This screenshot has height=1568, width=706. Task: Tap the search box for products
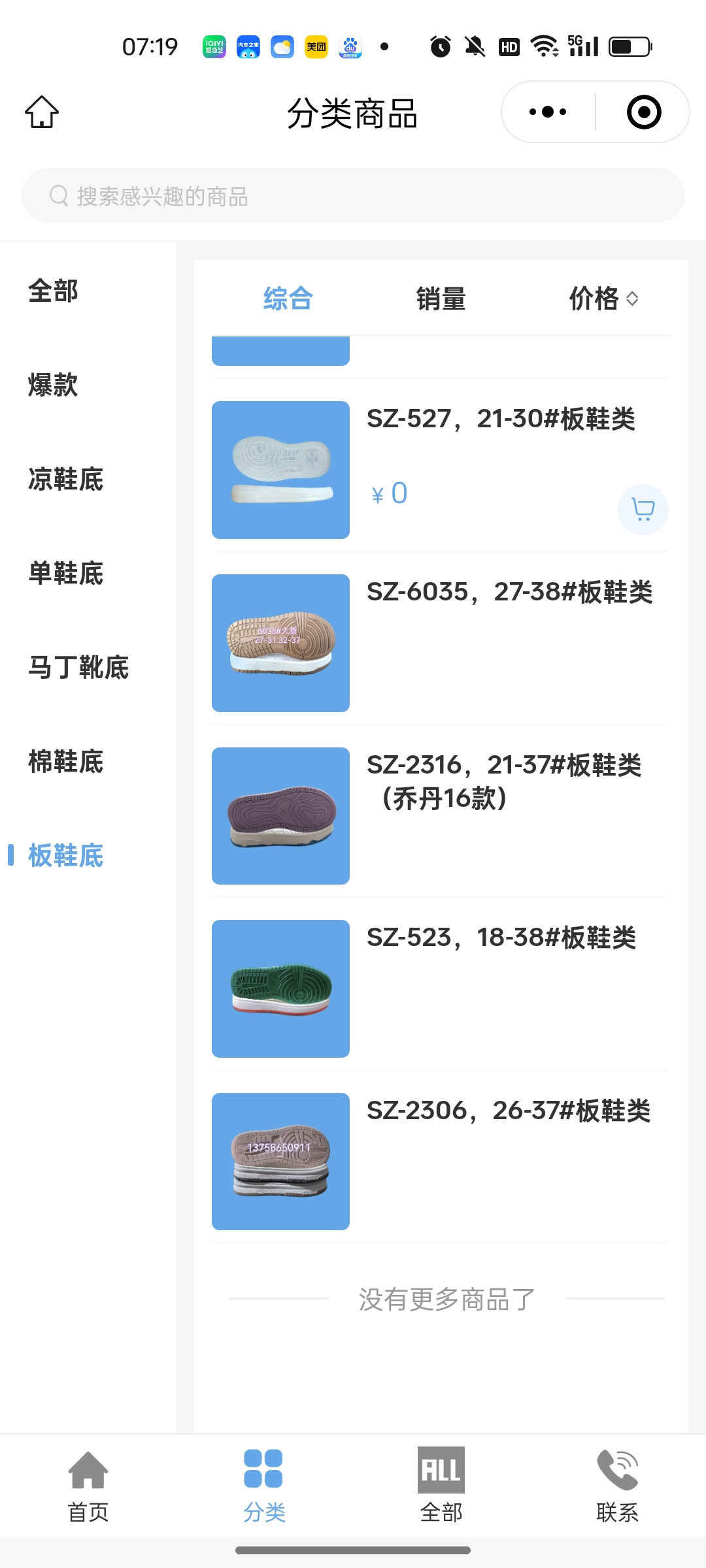tap(353, 195)
